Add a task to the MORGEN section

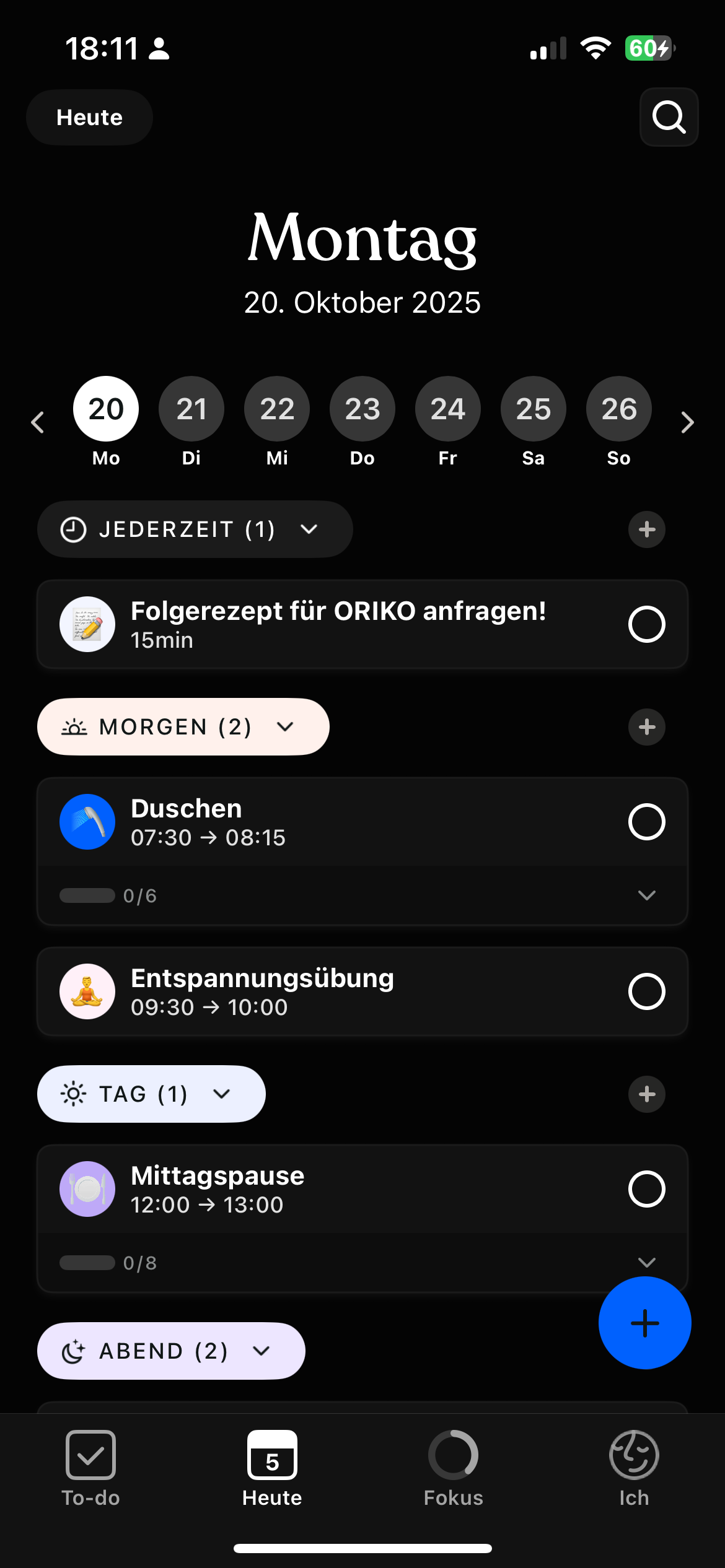click(647, 727)
